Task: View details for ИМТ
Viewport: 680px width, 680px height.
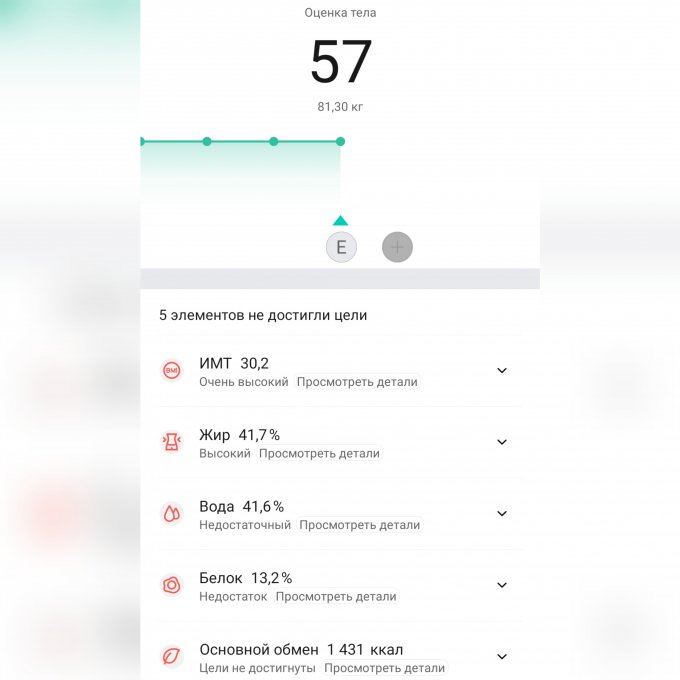Action: pyautogui.click(x=357, y=382)
